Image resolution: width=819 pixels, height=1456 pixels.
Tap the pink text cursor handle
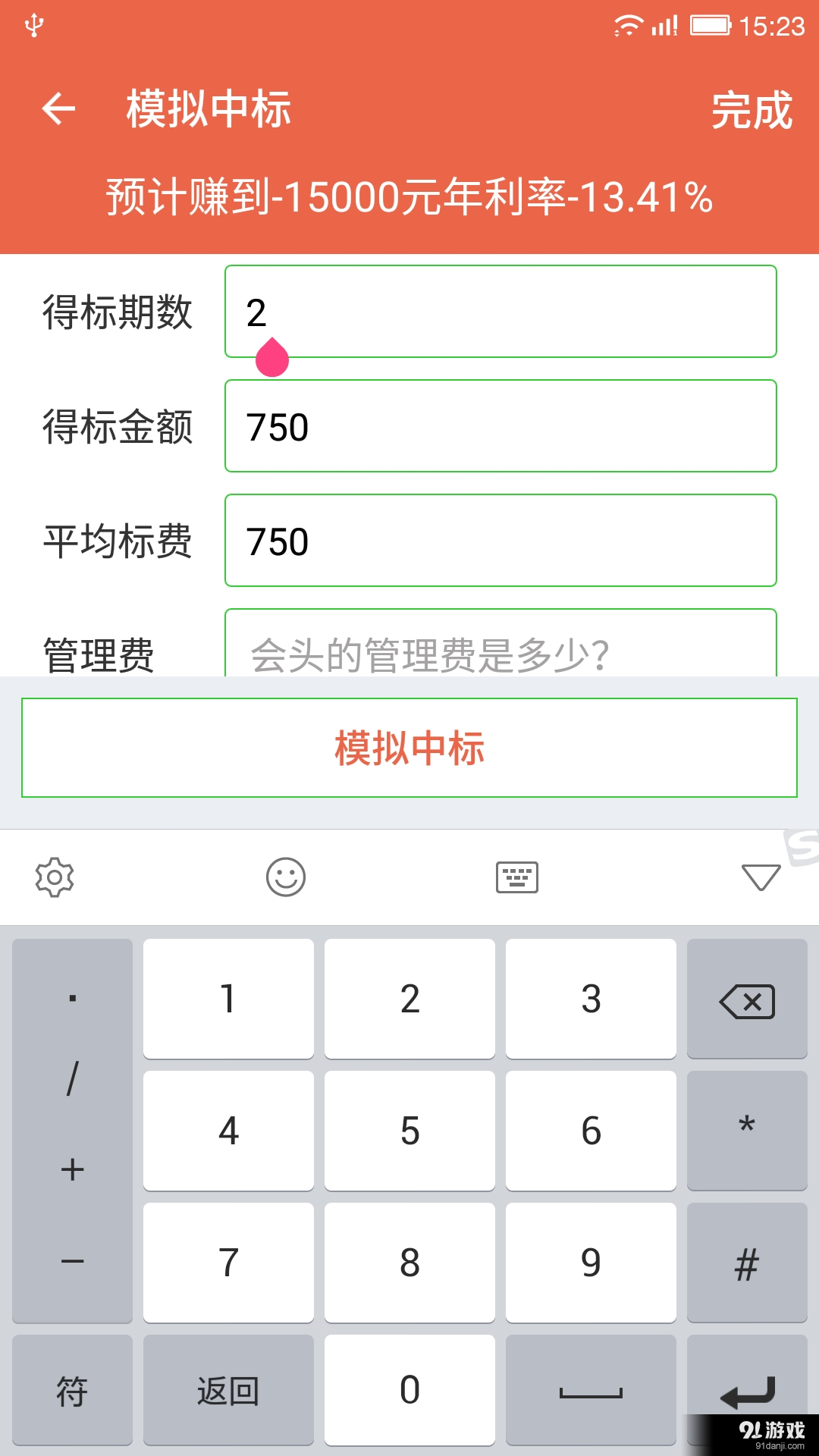pos(271,359)
